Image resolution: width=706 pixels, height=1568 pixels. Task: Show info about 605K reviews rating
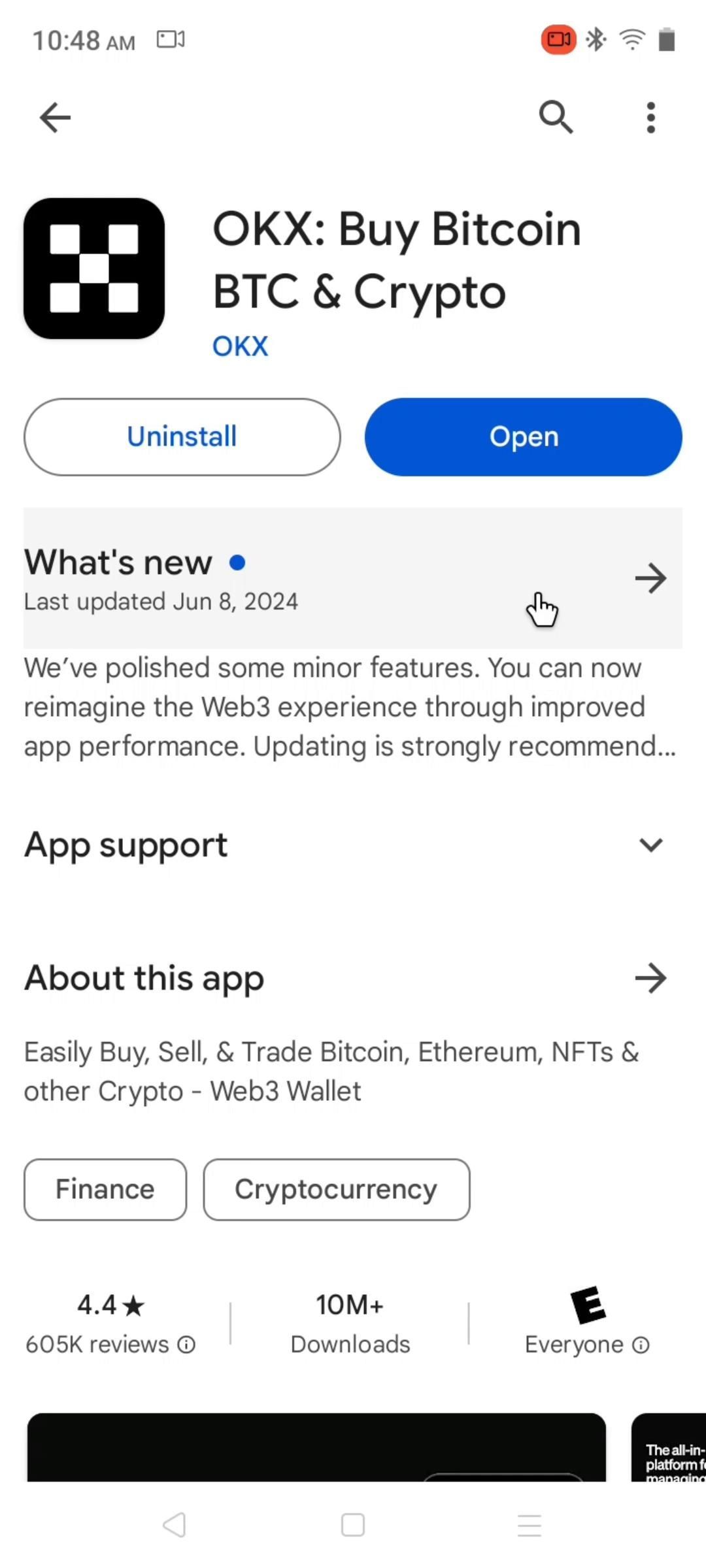pyautogui.click(x=186, y=1345)
